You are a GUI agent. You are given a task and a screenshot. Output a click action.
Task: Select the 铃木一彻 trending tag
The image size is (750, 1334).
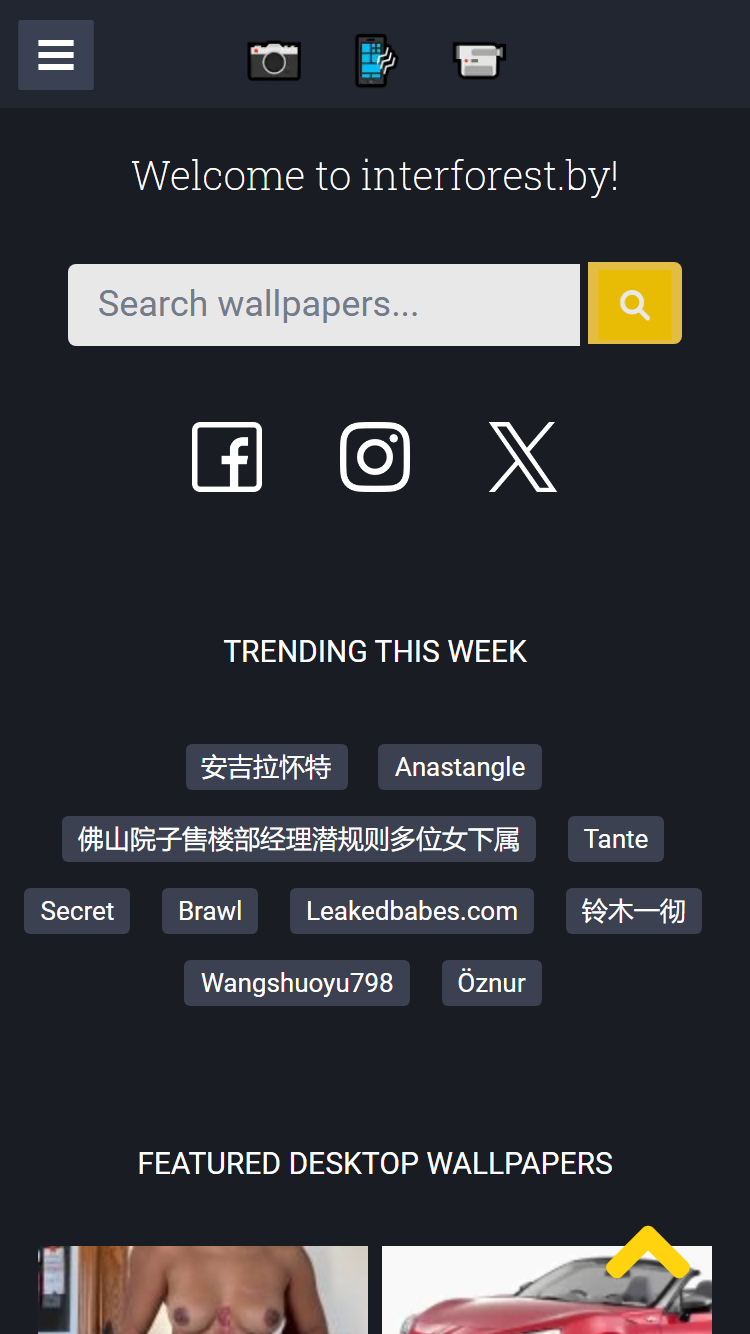tap(634, 911)
